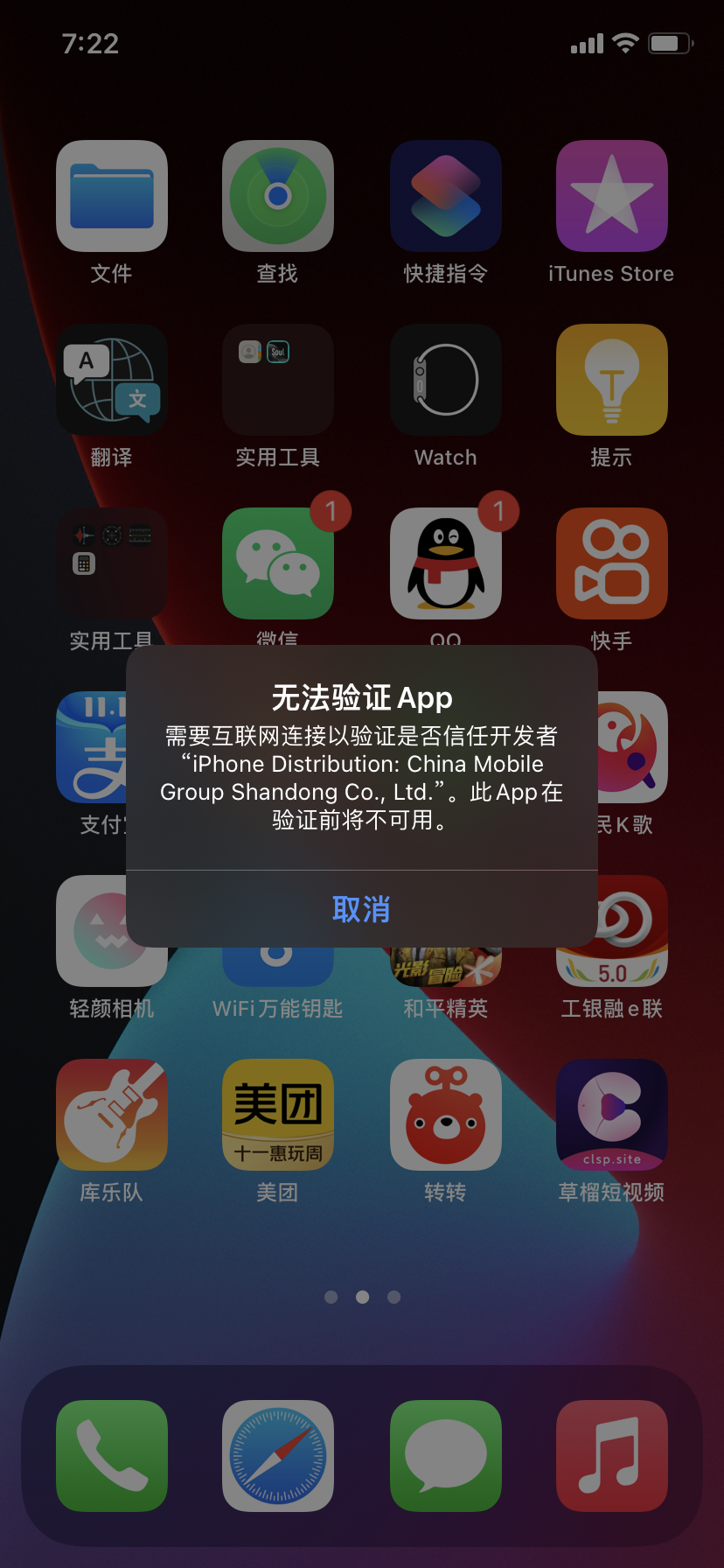Screen dimensions: 724x1568
Task: Open the Phone app in dock
Action: [x=112, y=1456]
